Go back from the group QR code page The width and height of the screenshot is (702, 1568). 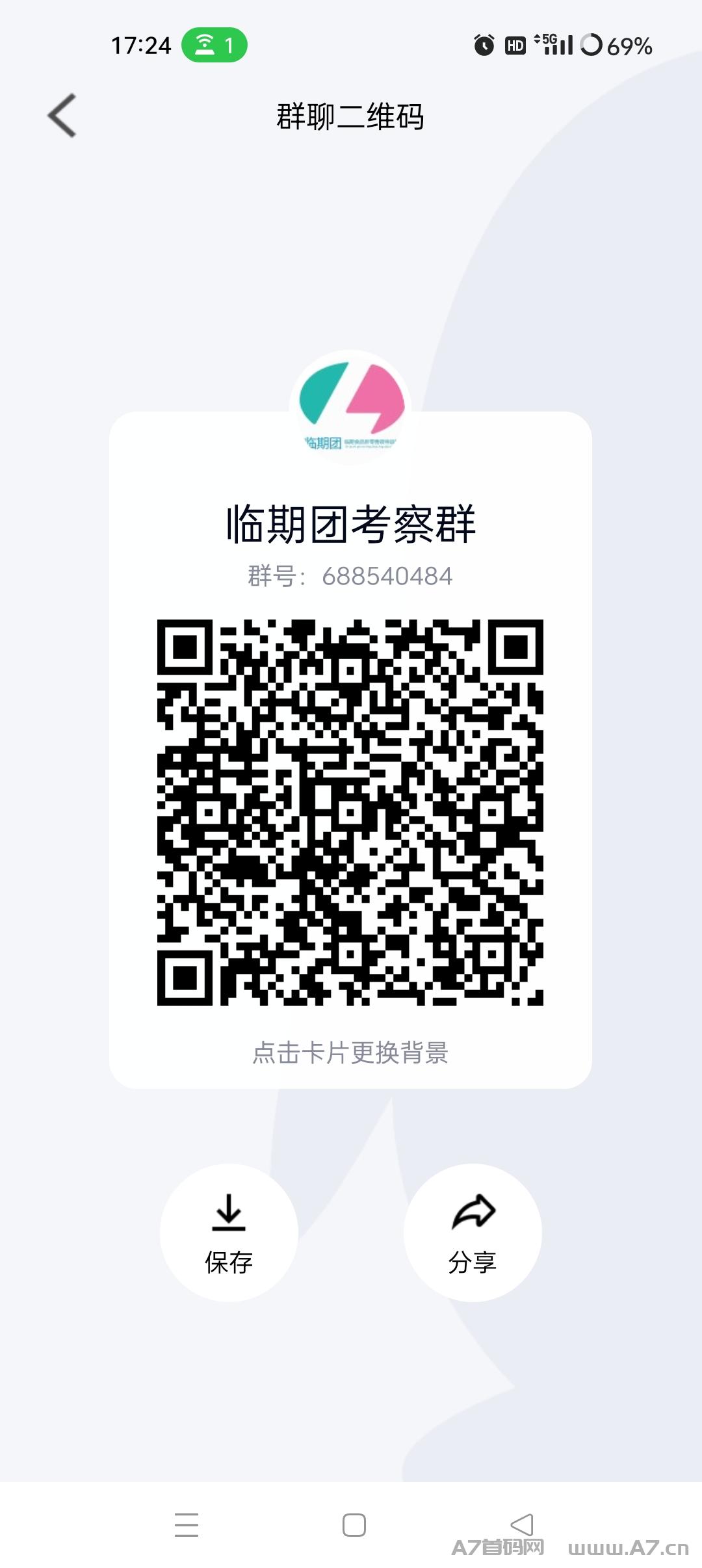pos(62,116)
